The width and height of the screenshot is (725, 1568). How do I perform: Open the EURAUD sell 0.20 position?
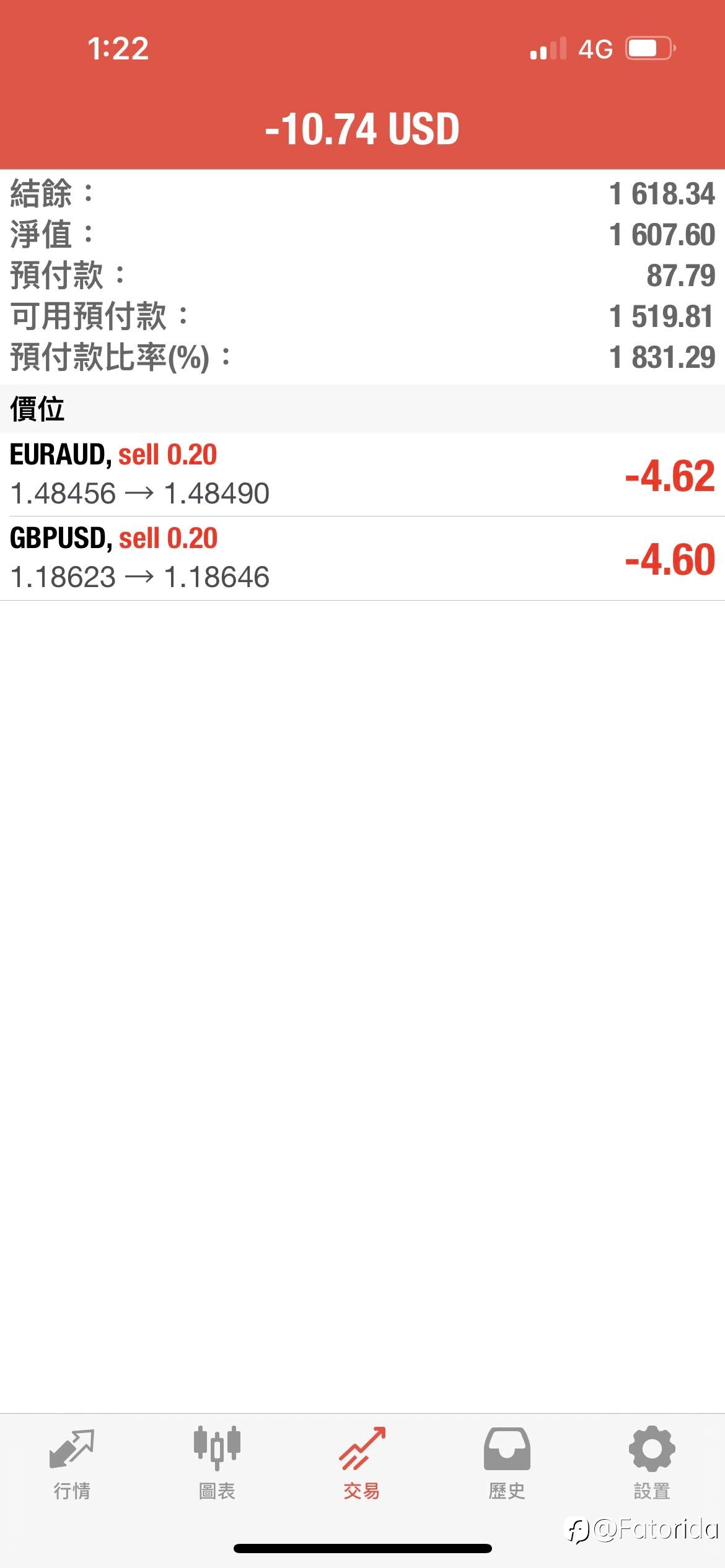pyautogui.click(x=362, y=474)
